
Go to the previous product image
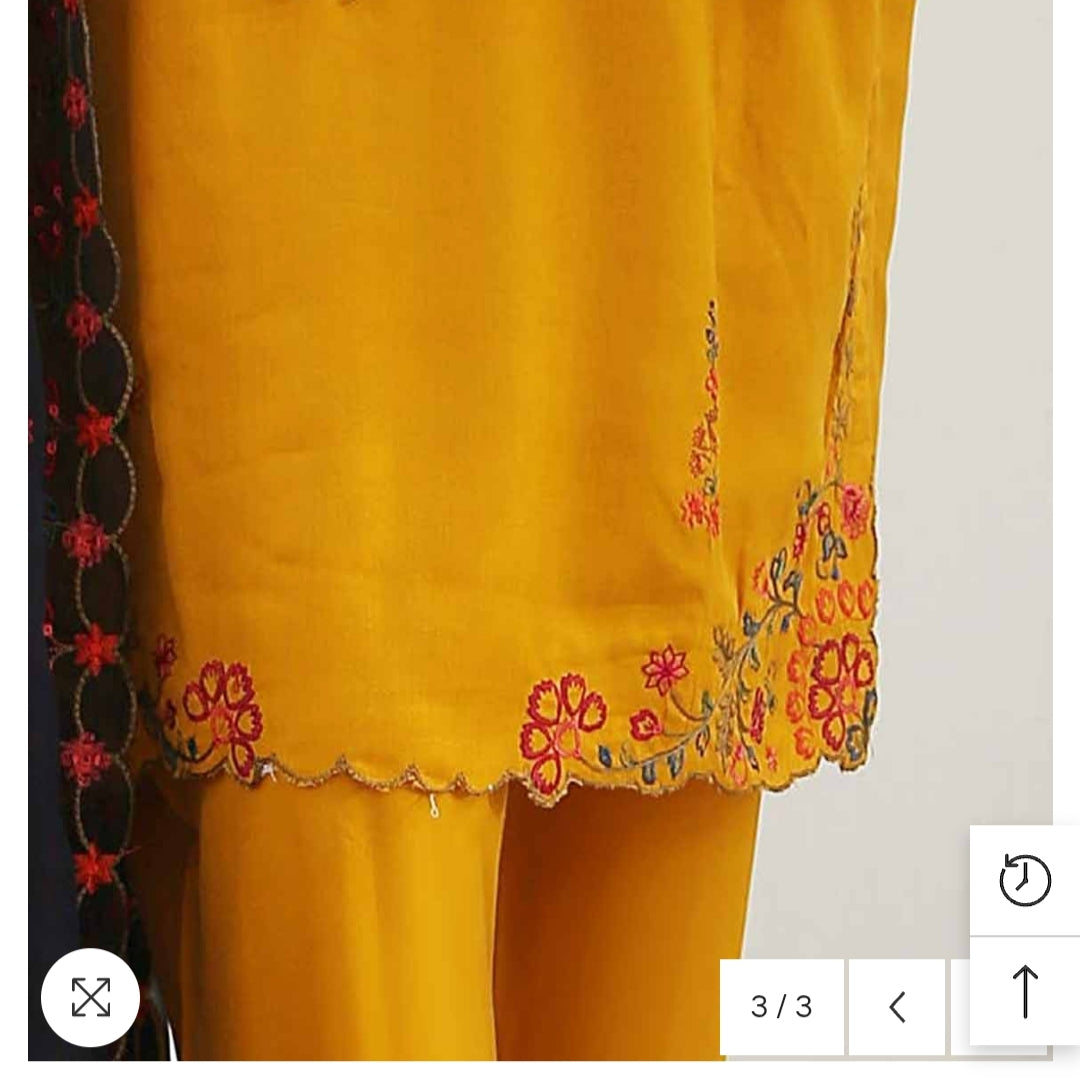897,1006
